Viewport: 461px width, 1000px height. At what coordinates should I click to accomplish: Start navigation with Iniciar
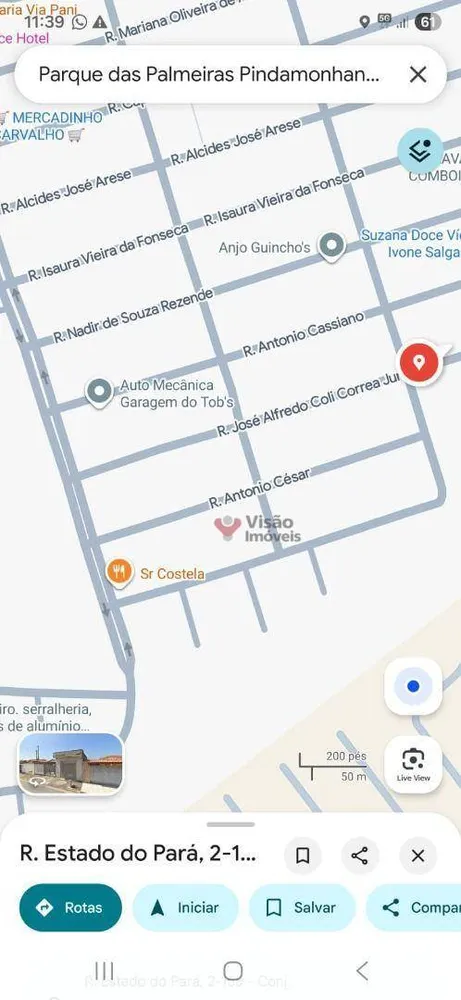click(186, 908)
